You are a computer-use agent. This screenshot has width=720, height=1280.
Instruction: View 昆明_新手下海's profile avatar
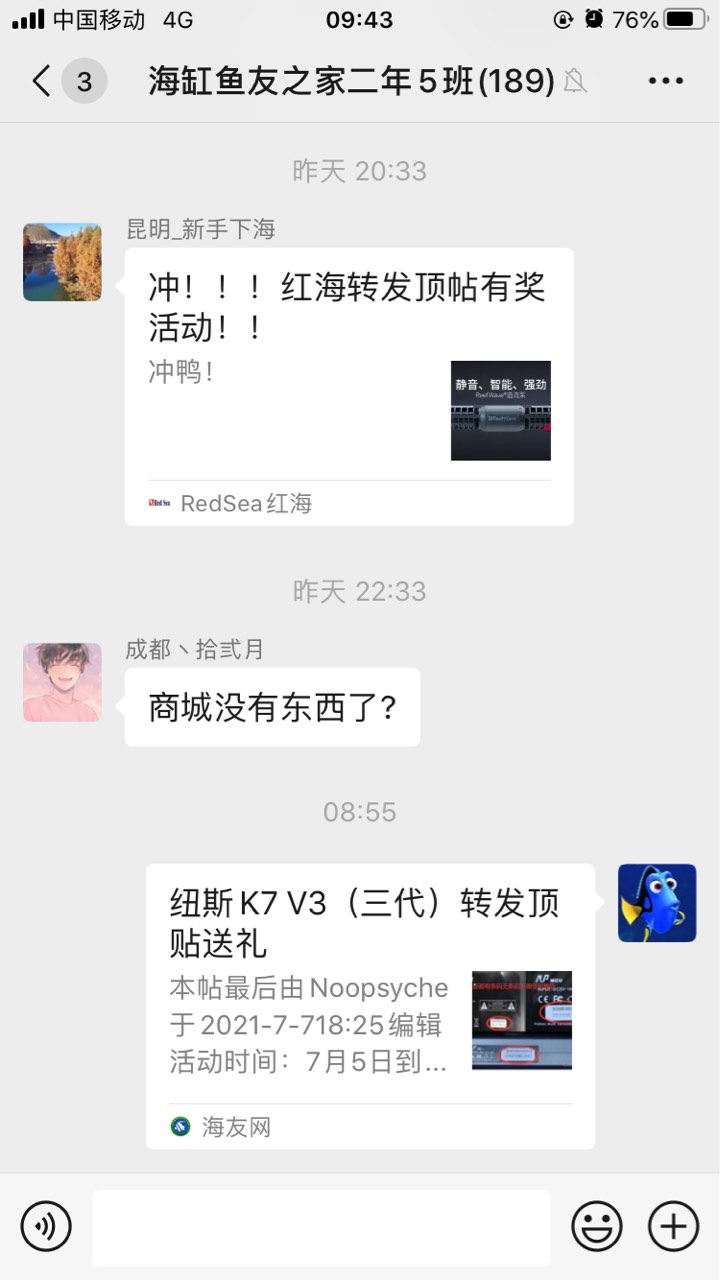(x=62, y=262)
